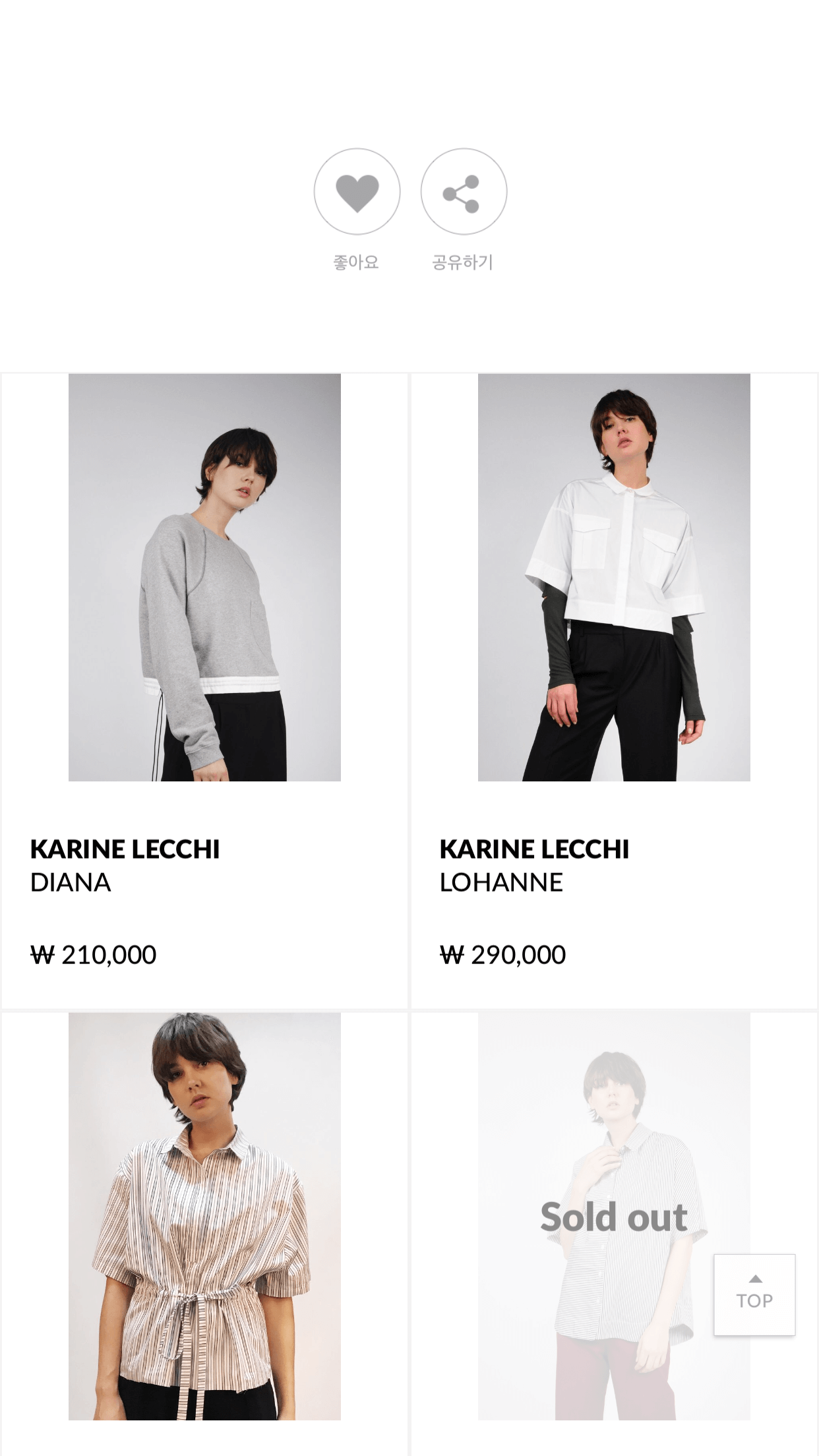
Task: Share this page via 공유하기 icon
Action: 464,191
